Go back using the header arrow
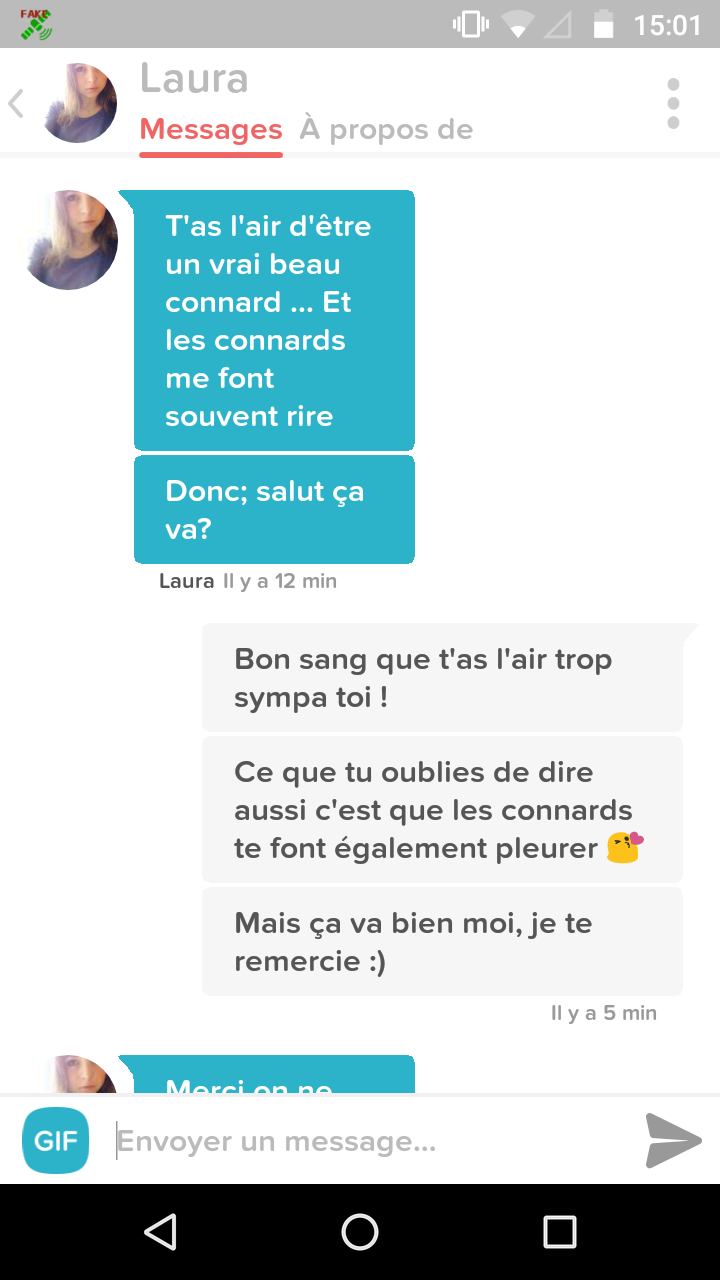The width and height of the screenshot is (720, 1280). pos(17,103)
